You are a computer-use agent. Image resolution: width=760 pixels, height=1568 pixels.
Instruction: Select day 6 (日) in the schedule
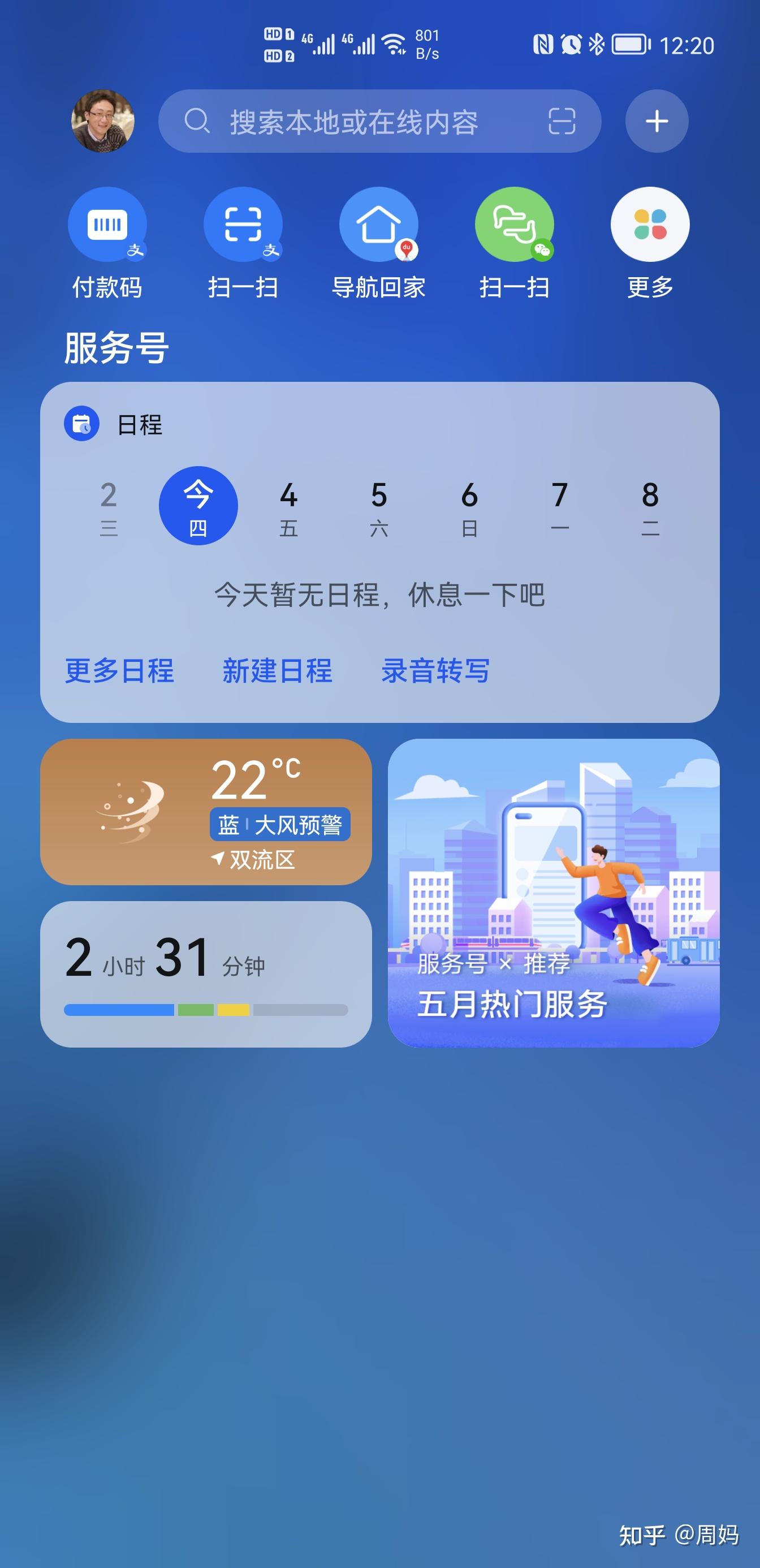(x=469, y=506)
